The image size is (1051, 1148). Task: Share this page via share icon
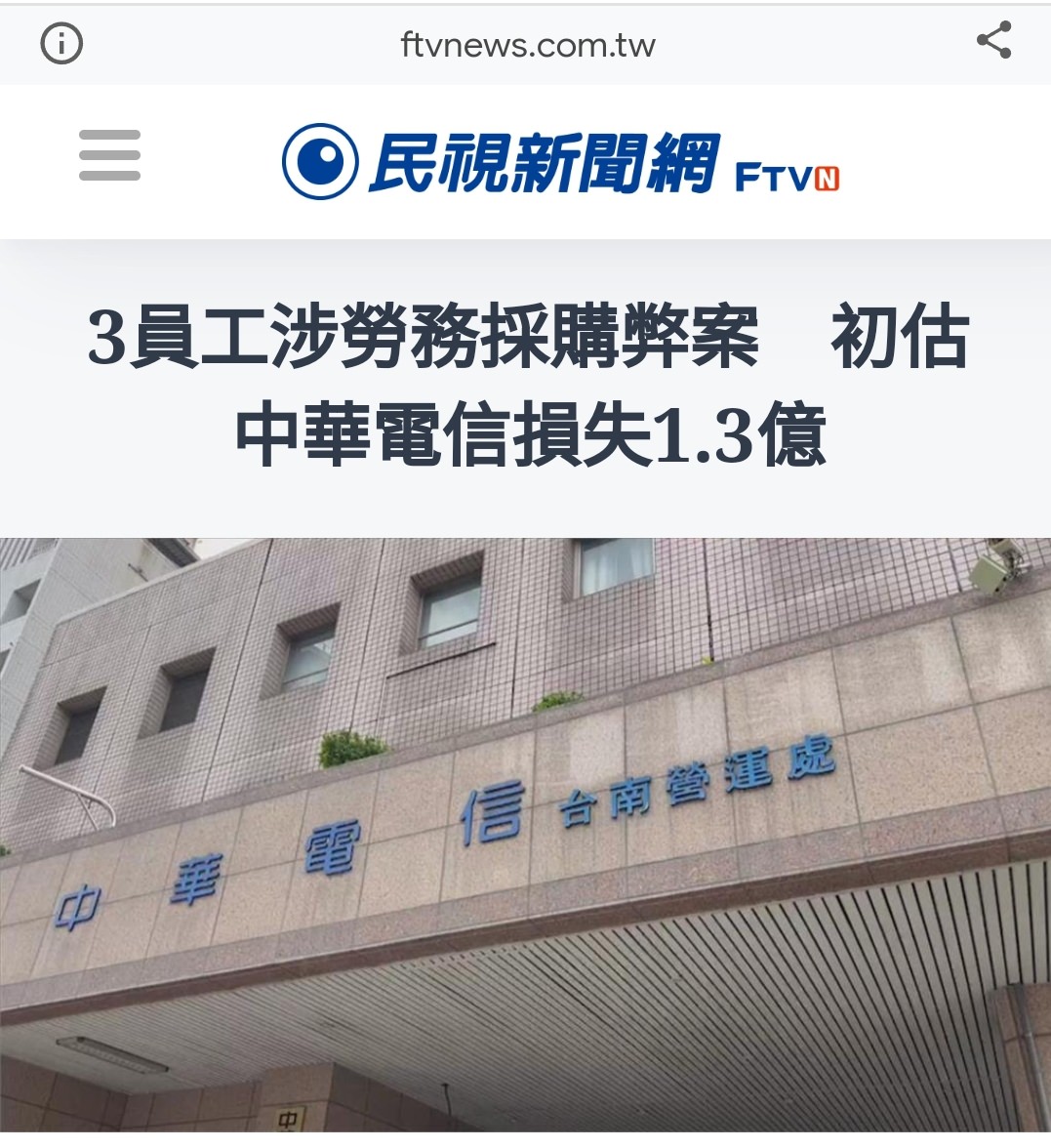993,41
